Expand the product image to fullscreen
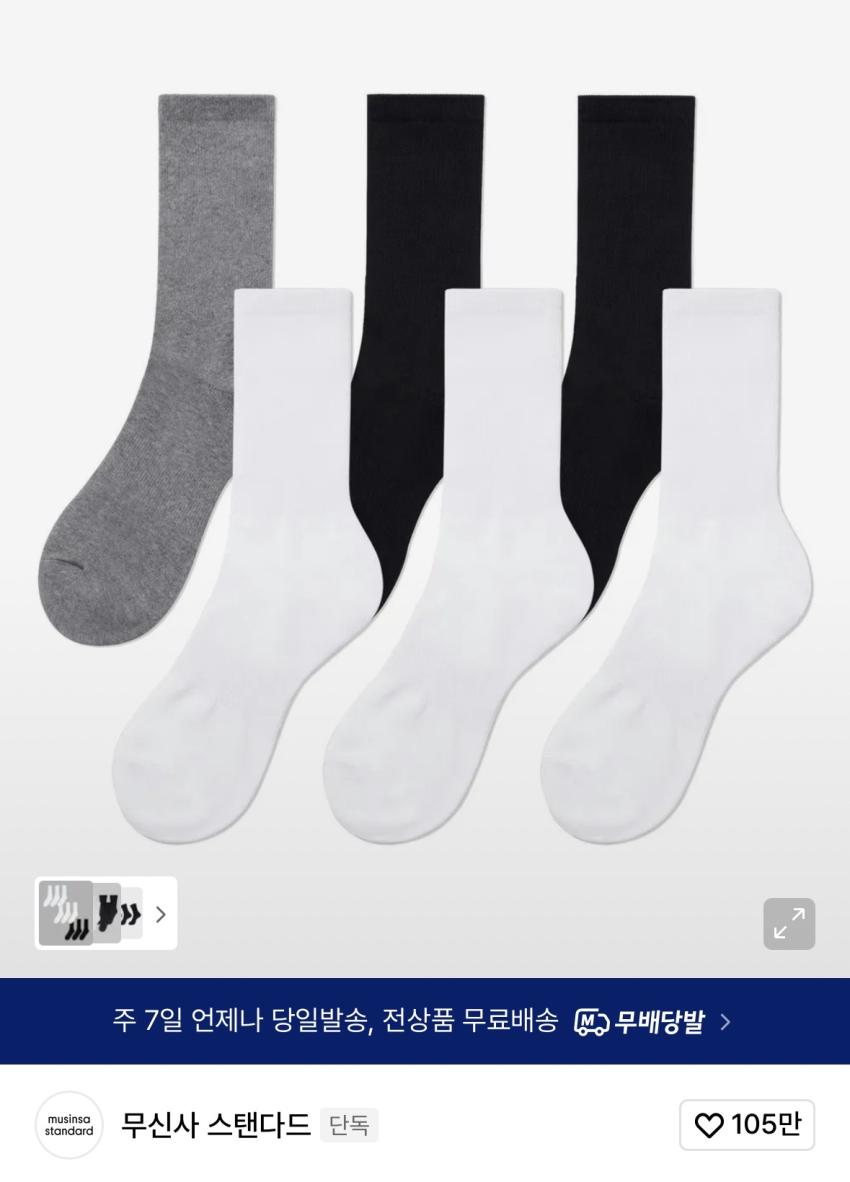The height and width of the screenshot is (1182, 850). click(789, 923)
